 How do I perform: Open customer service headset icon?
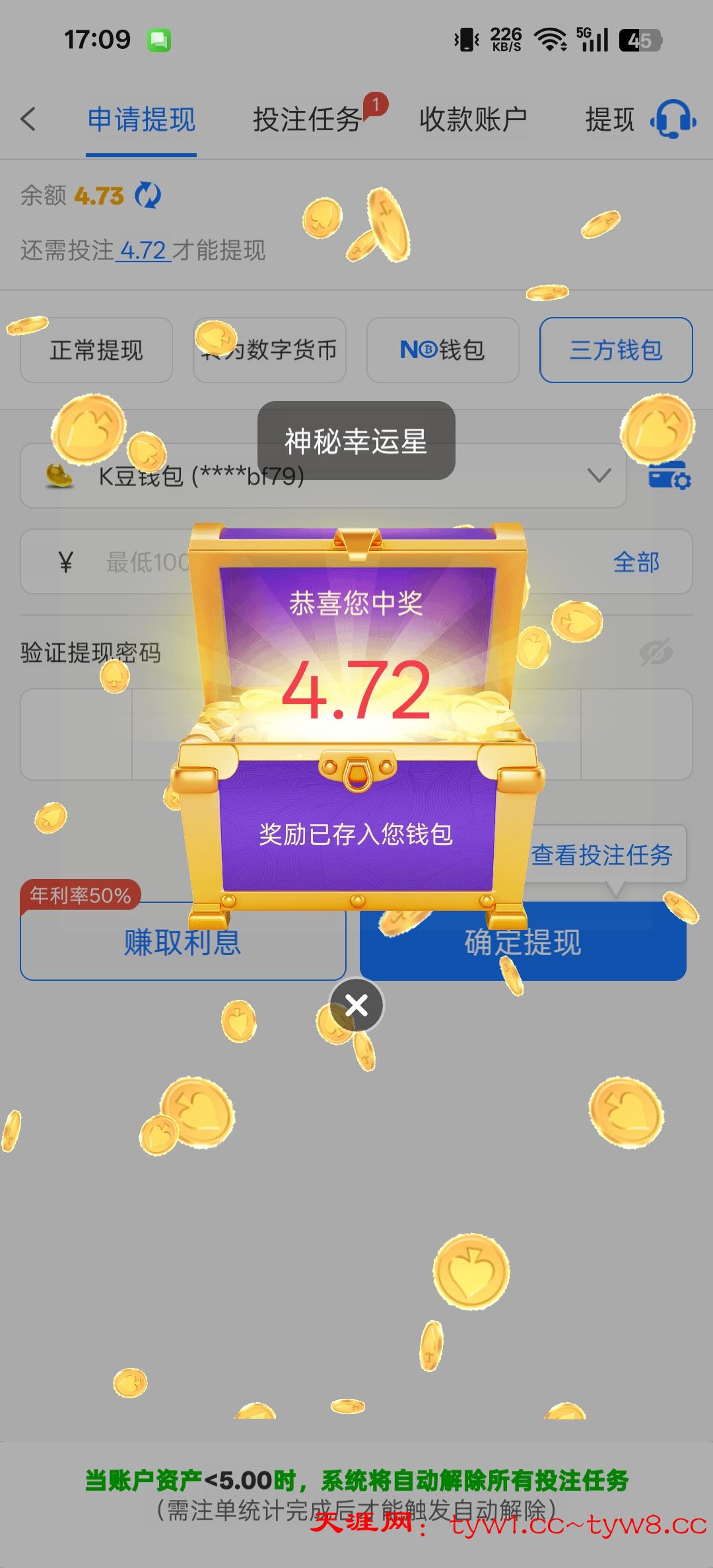(x=673, y=120)
